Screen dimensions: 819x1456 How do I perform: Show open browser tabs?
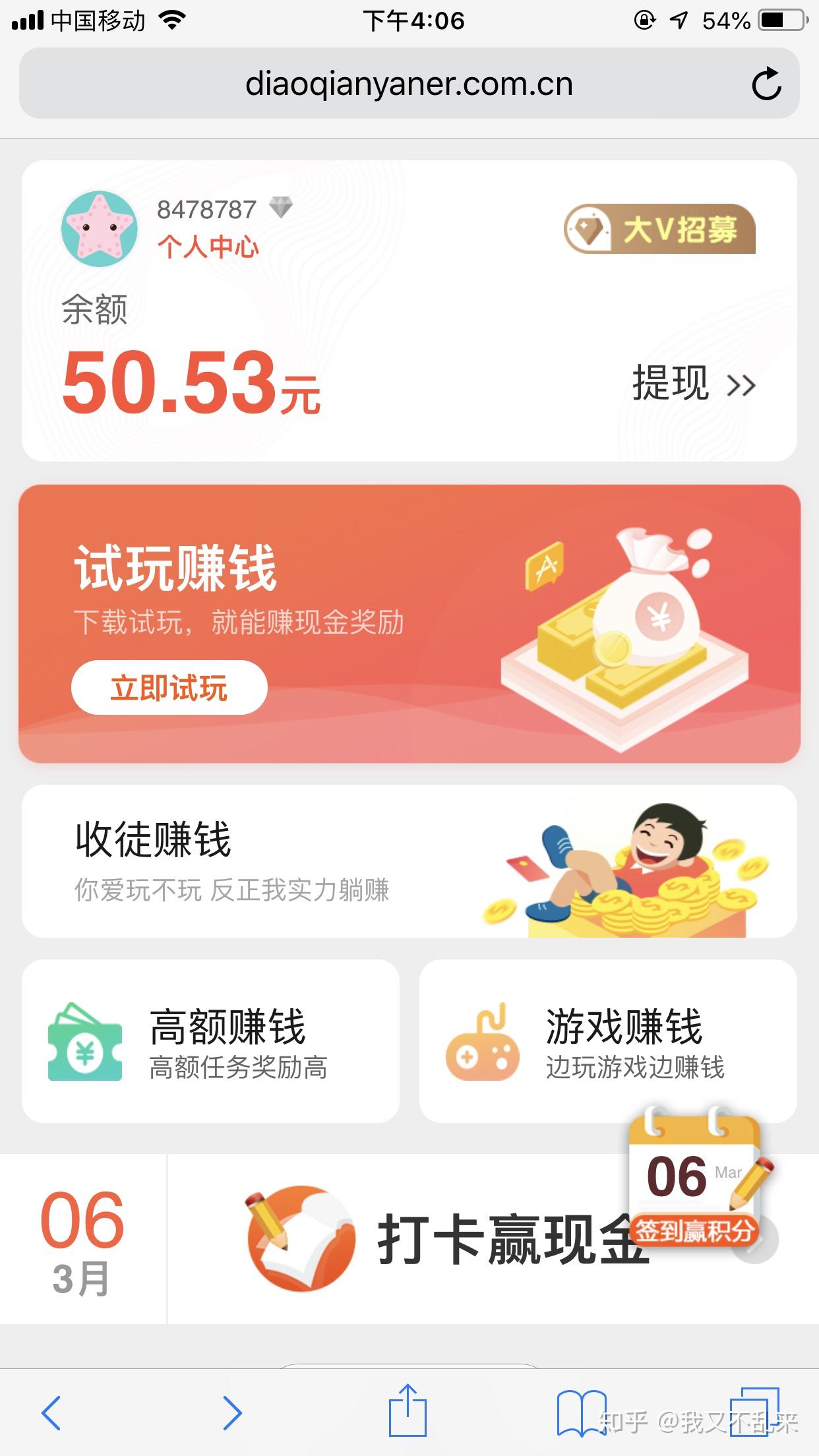tap(755, 1411)
